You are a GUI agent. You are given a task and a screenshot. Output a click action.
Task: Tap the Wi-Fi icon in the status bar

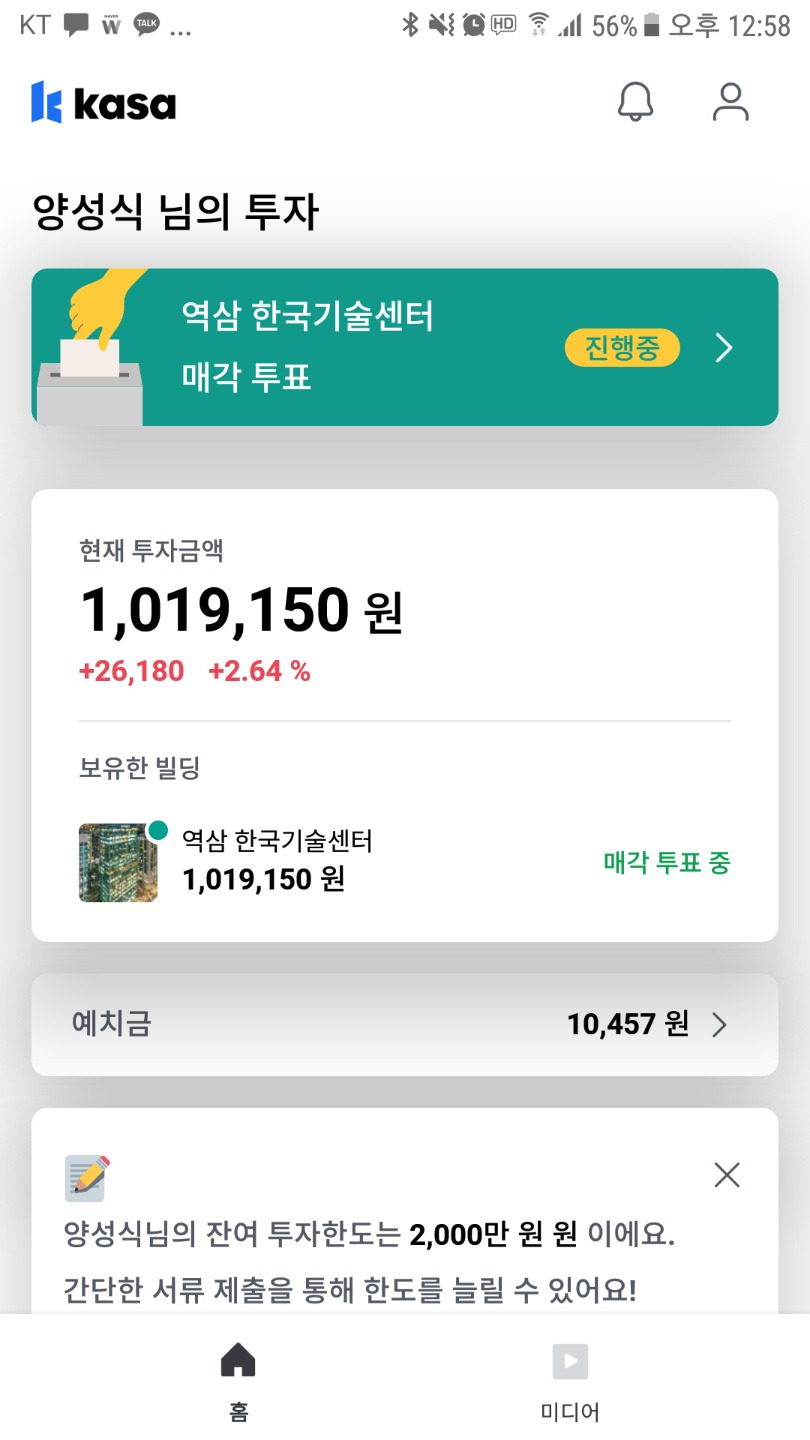click(x=536, y=27)
